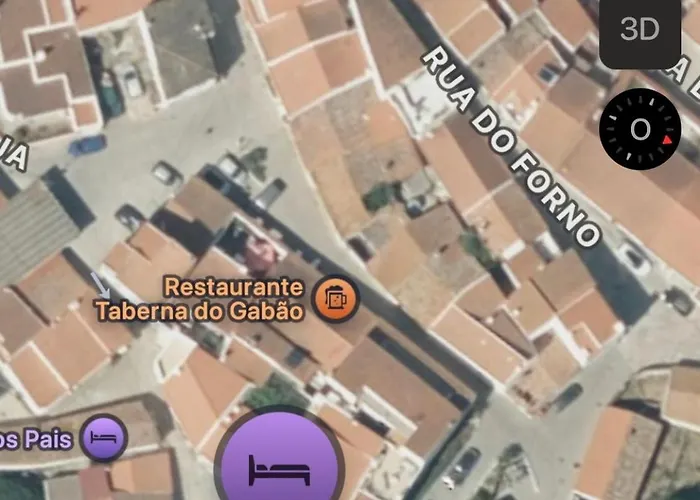Tap the compass to reorient the map
700x500 pixels.
click(x=640, y=129)
